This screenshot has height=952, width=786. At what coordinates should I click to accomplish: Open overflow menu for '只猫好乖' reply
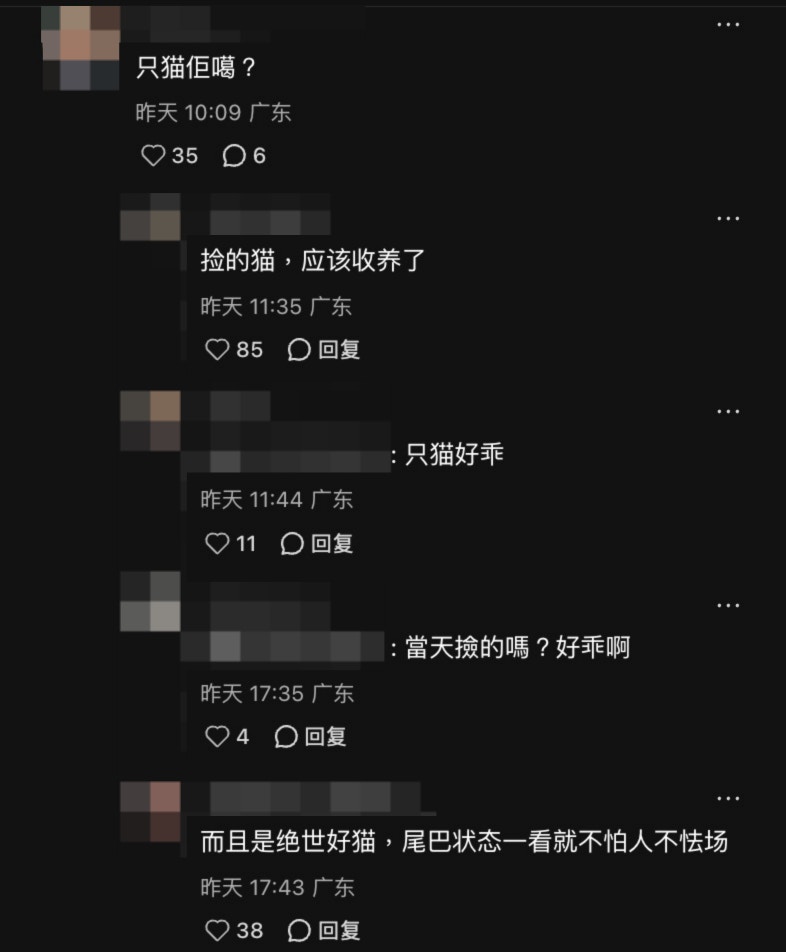(x=728, y=411)
